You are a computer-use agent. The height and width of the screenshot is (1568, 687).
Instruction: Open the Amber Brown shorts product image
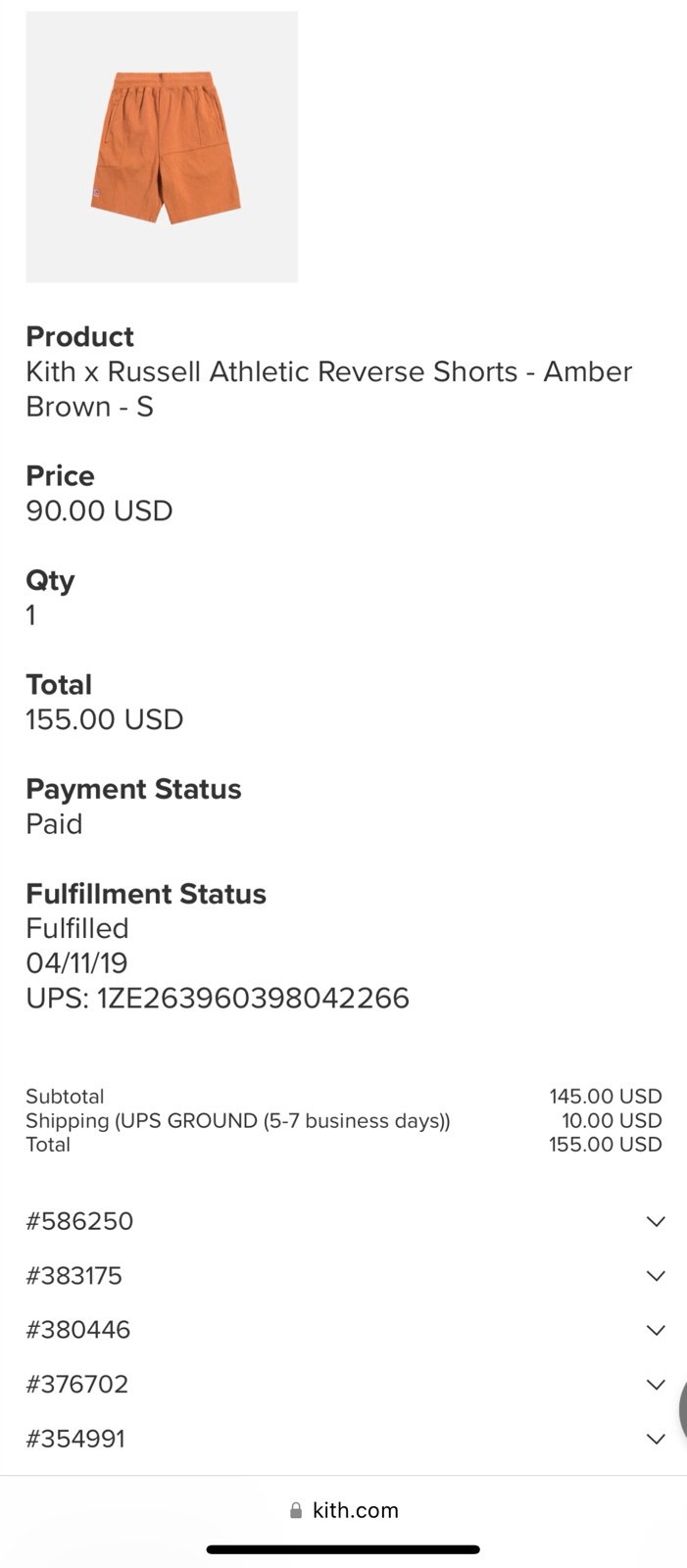(162, 147)
